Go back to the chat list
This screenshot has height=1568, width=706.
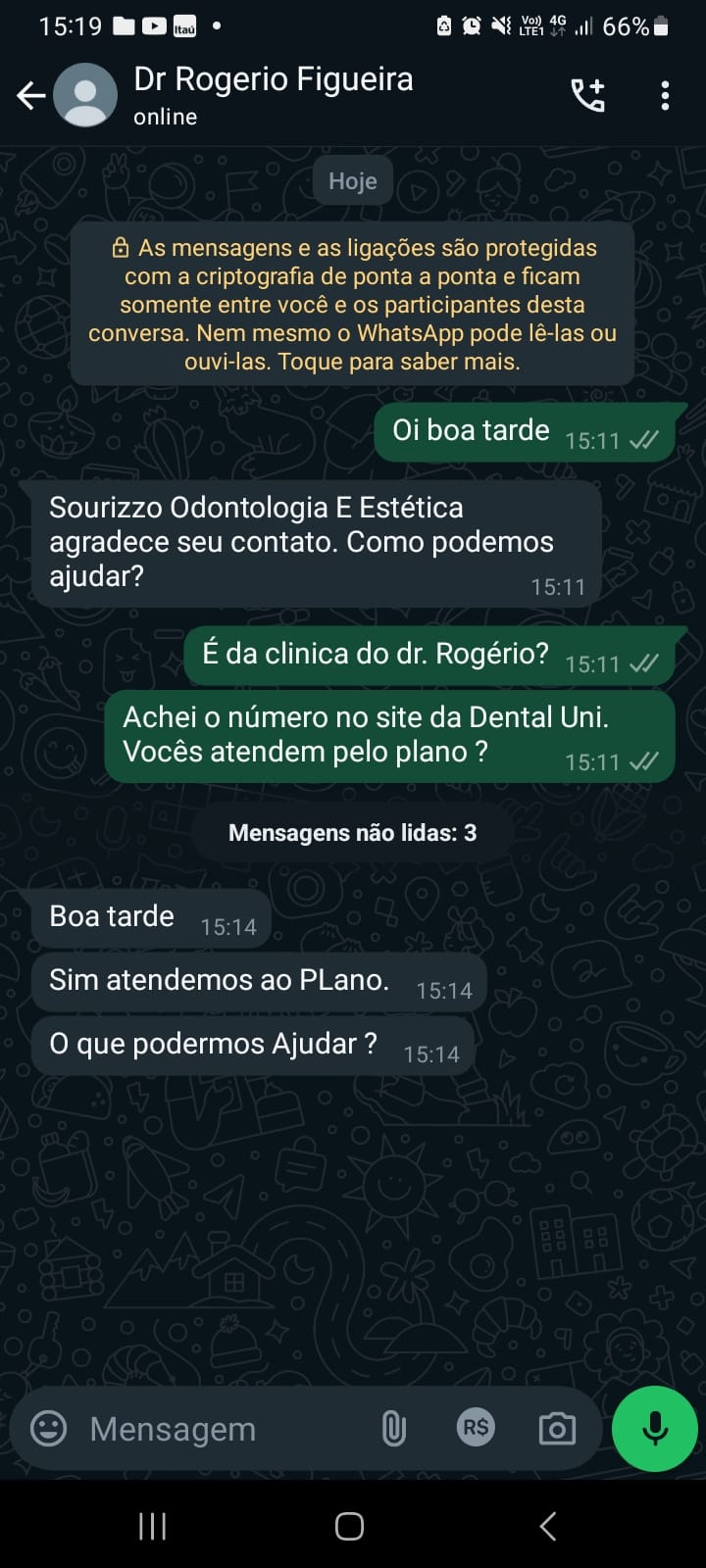point(31,96)
